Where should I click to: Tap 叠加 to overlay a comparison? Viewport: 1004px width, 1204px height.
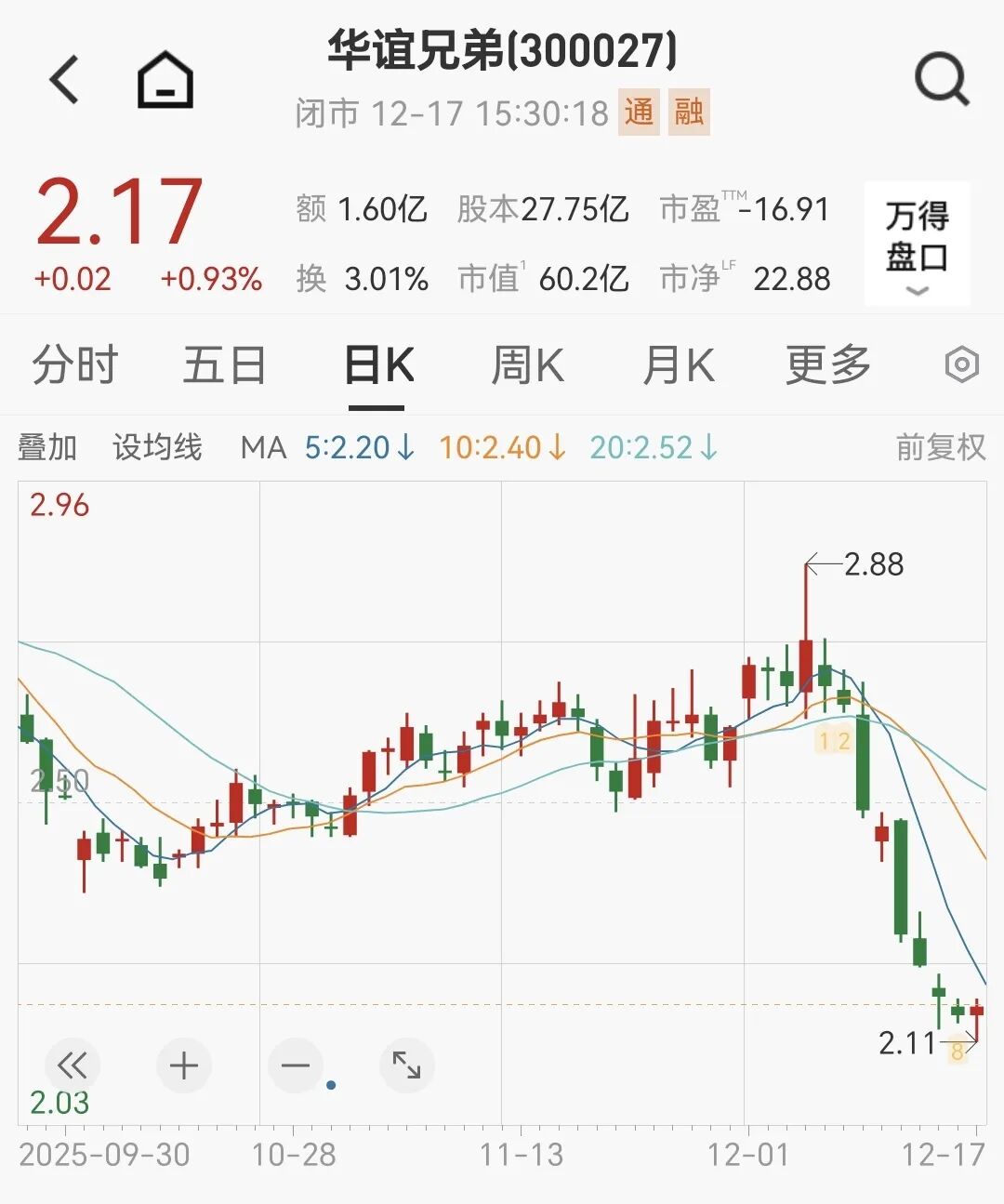(47, 447)
